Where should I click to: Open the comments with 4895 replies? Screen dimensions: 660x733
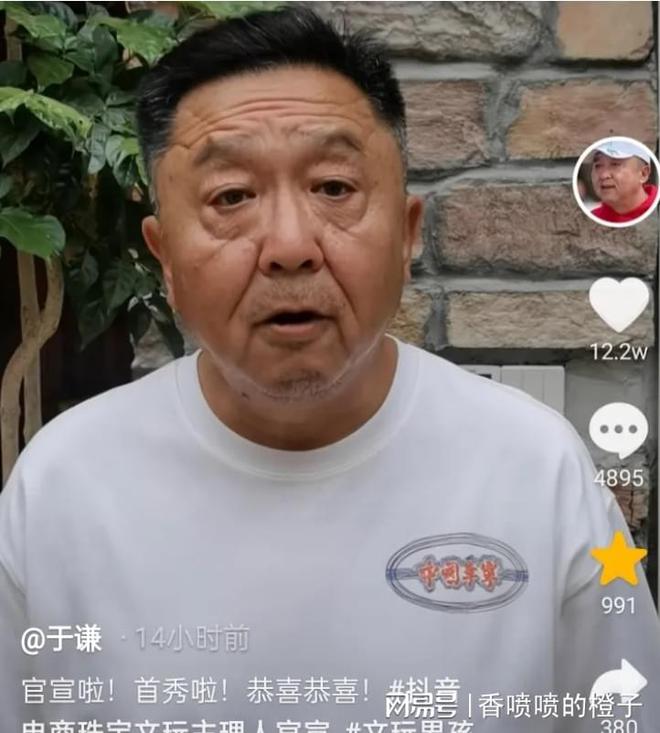point(618,431)
